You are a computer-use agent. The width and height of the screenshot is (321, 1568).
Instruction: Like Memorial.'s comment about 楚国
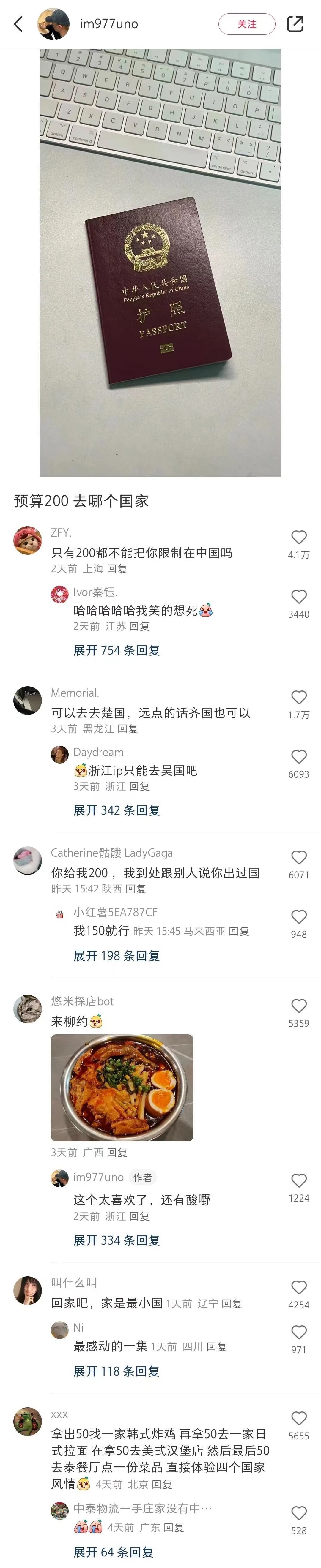click(x=298, y=698)
